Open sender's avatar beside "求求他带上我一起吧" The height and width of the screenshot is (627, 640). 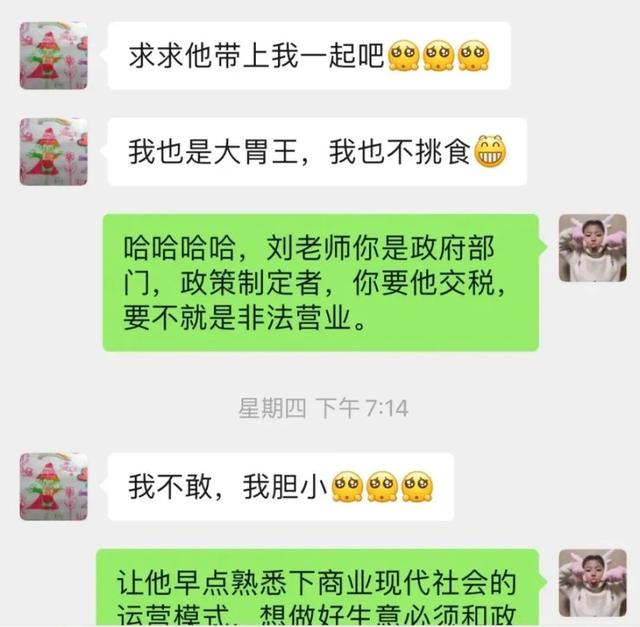53,55
